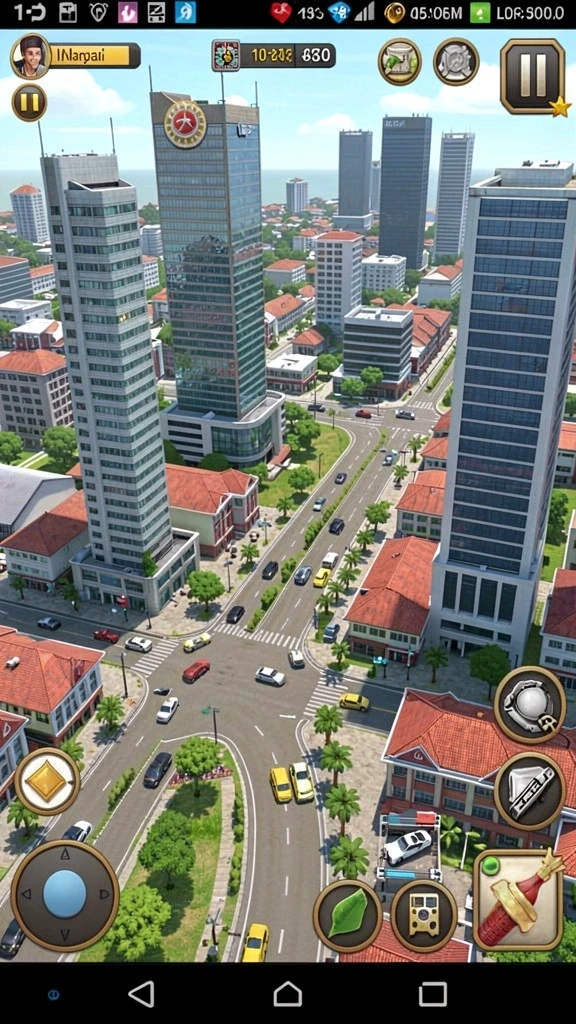Go to the home screen
The width and height of the screenshot is (576, 1024).
tap(288, 994)
